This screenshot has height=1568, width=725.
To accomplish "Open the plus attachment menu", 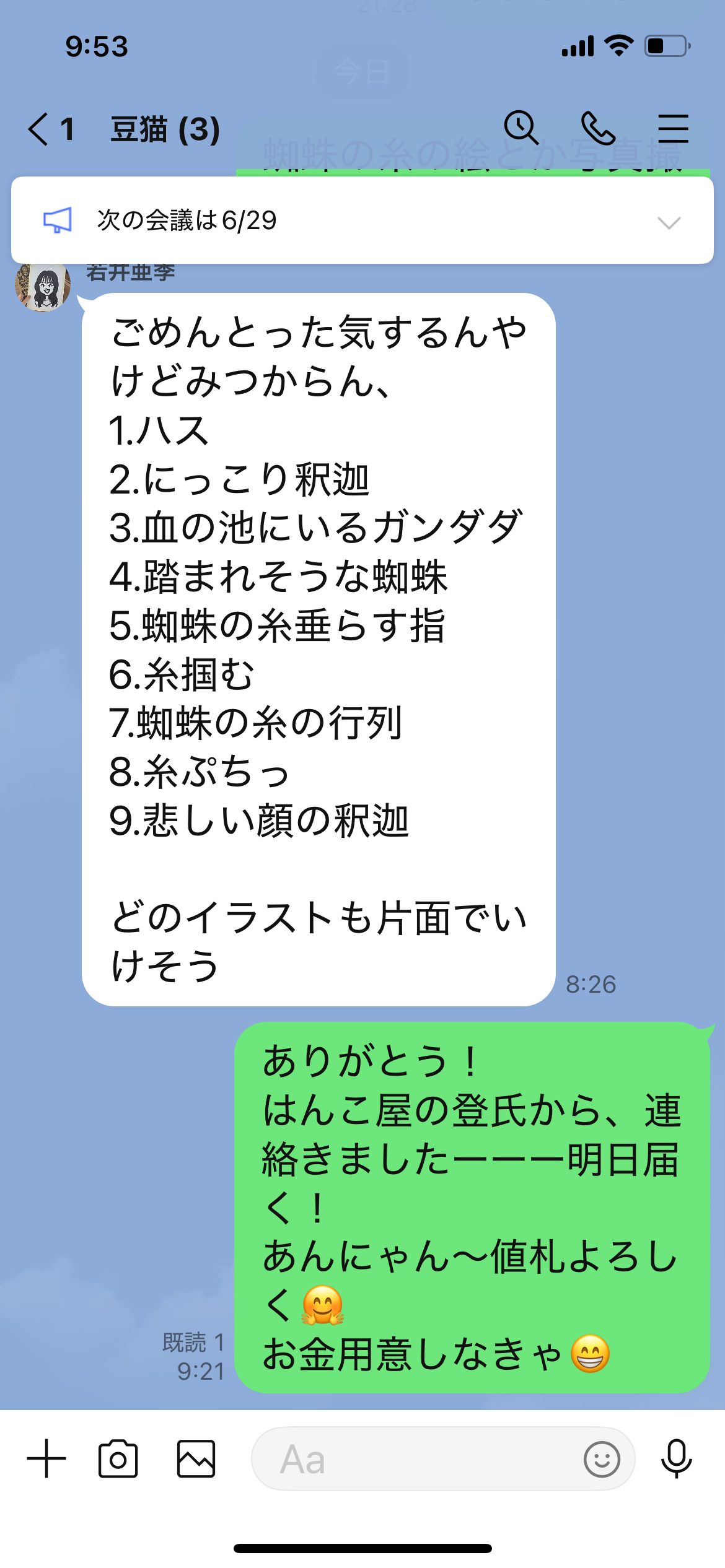I will click(46, 1458).
